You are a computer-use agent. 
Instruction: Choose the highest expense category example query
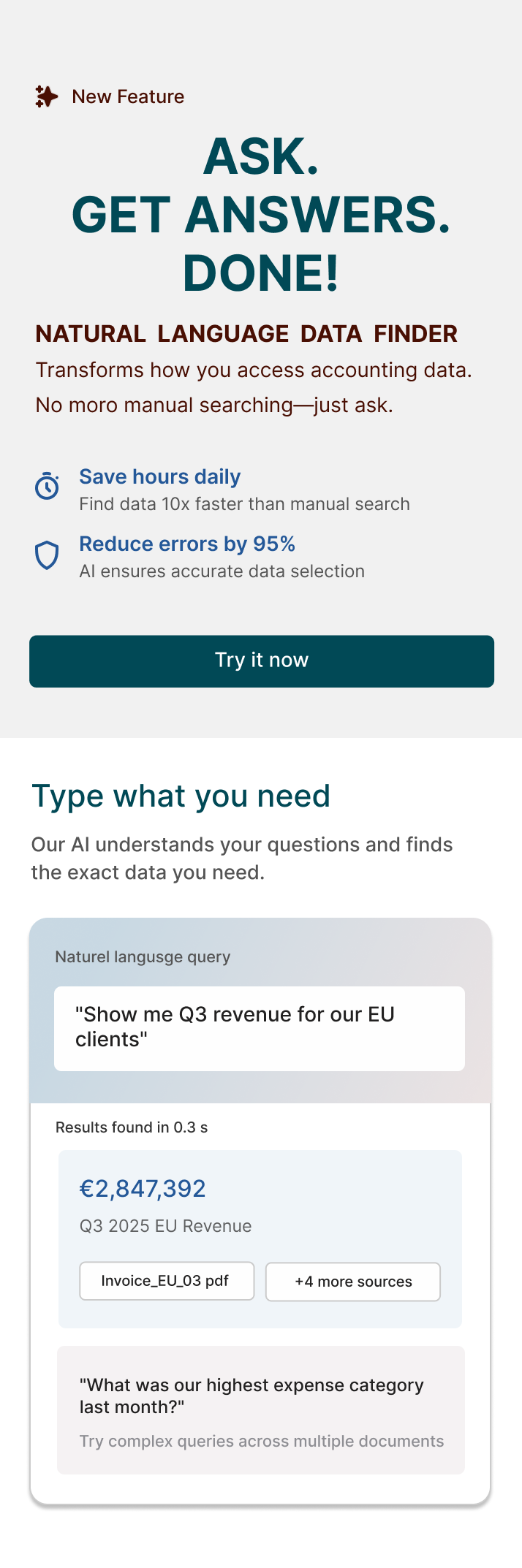(260, 1409)
